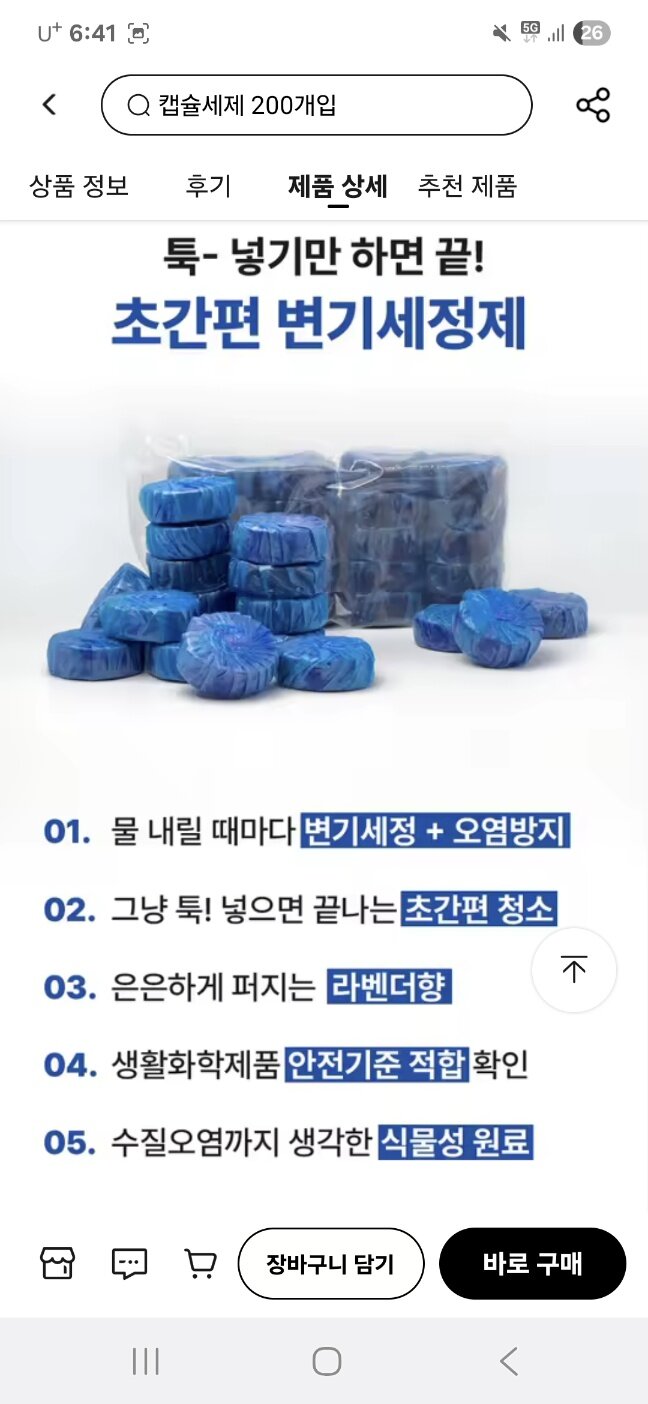This screenshot has width=648, height=1404.
Task: Go to the home screen
Action: pyautogui.click(x=327, y=1361)
